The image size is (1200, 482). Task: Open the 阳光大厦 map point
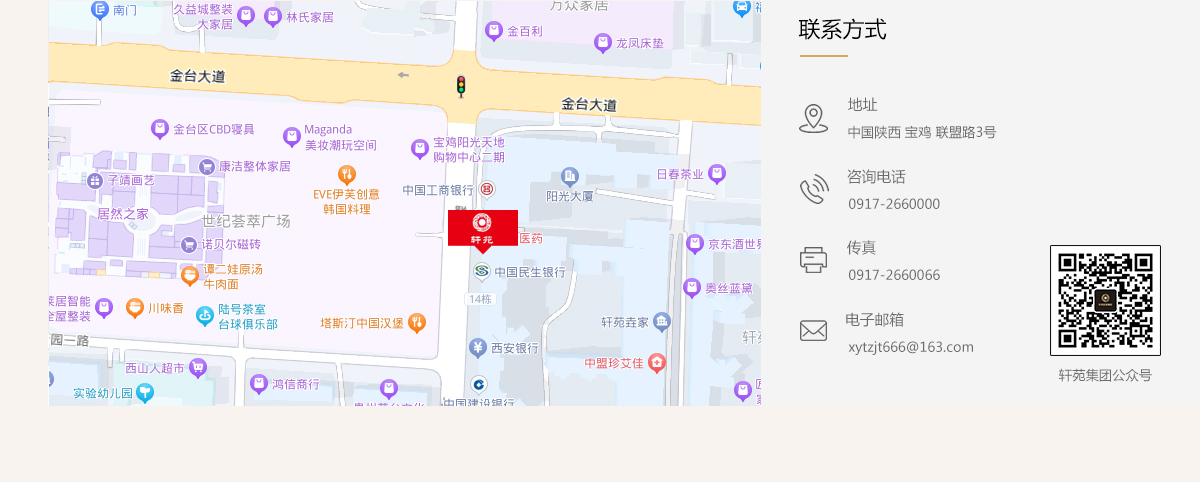pyautogui.click(x=570, y=177)
